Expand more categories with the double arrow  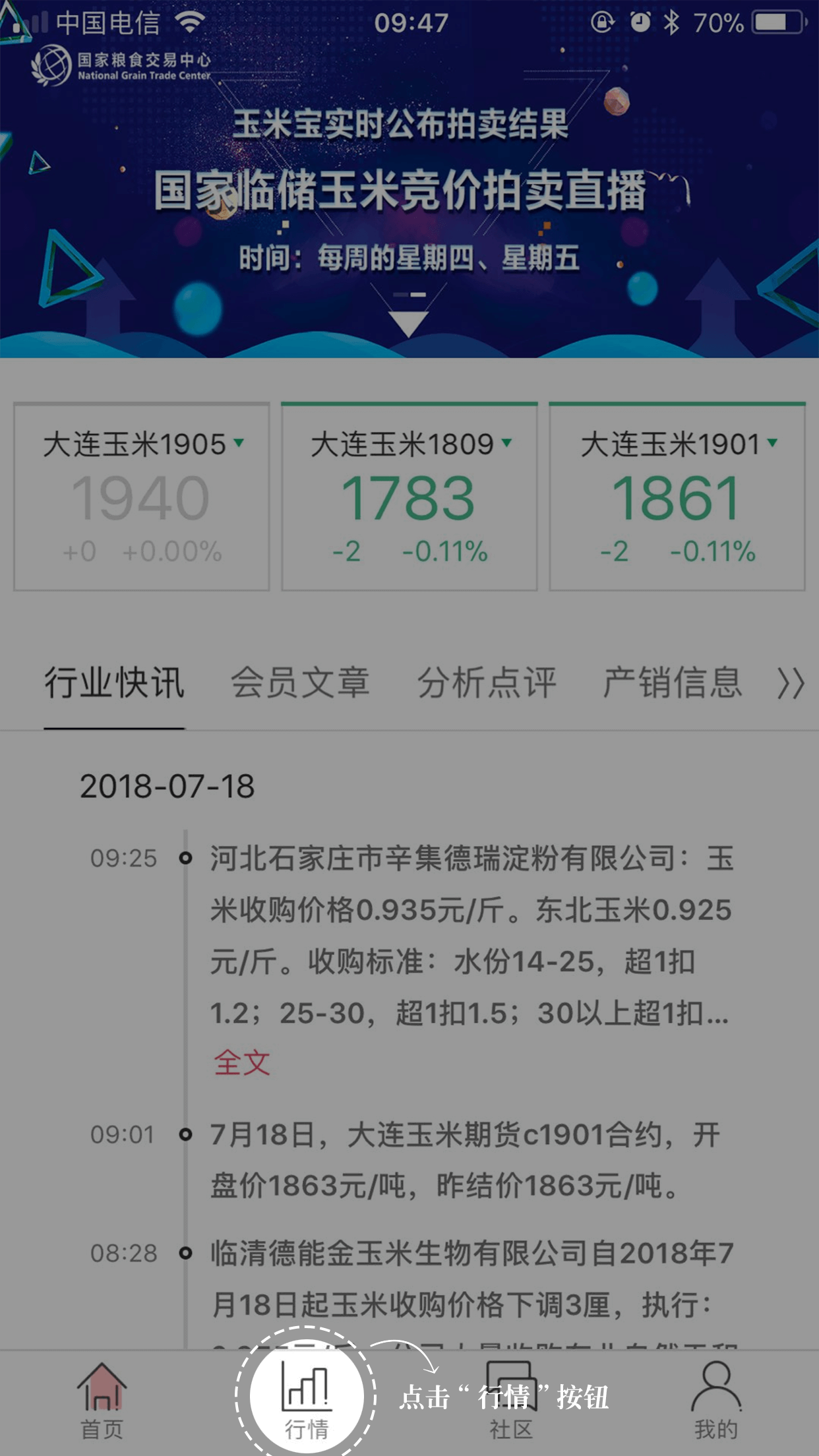tap(791, 683)
